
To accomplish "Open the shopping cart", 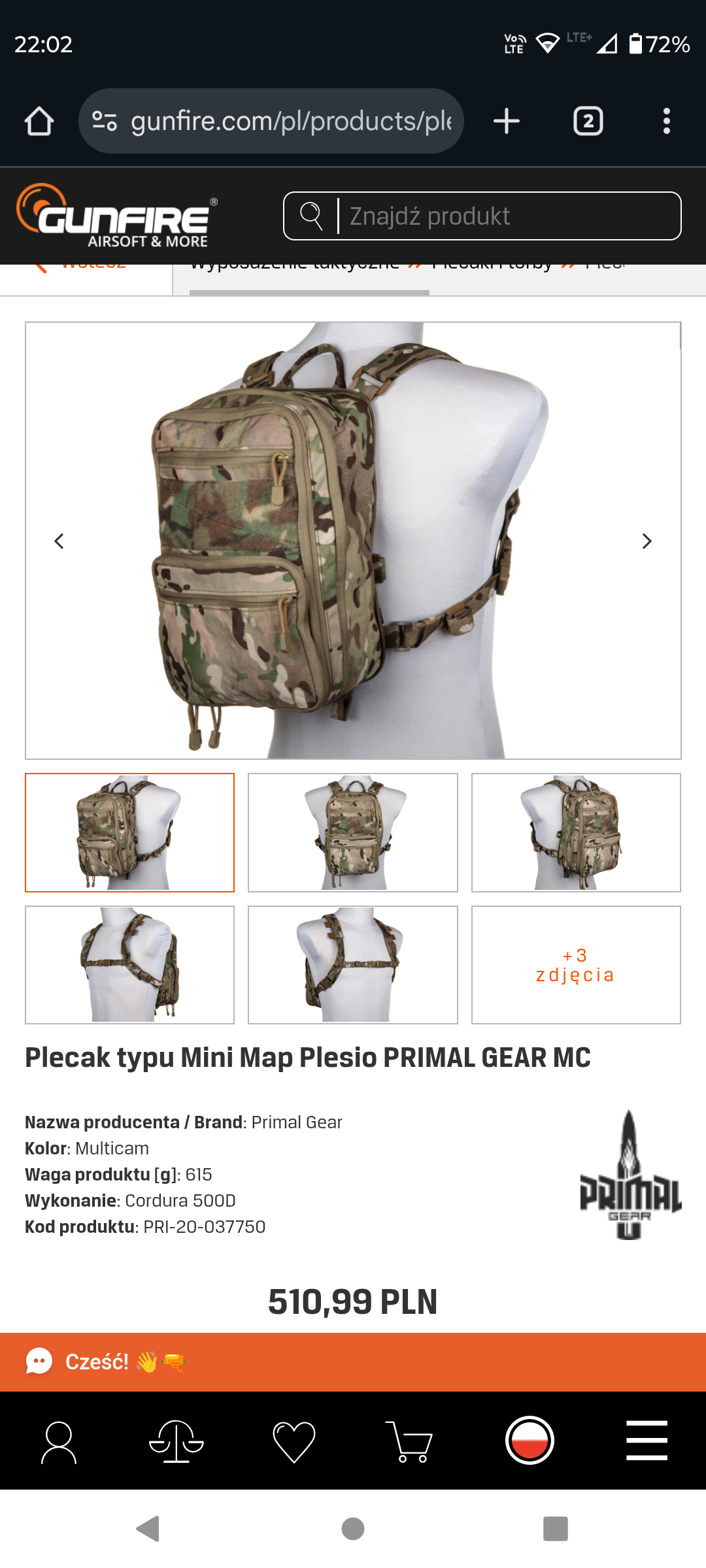I will pos(411,1441).
